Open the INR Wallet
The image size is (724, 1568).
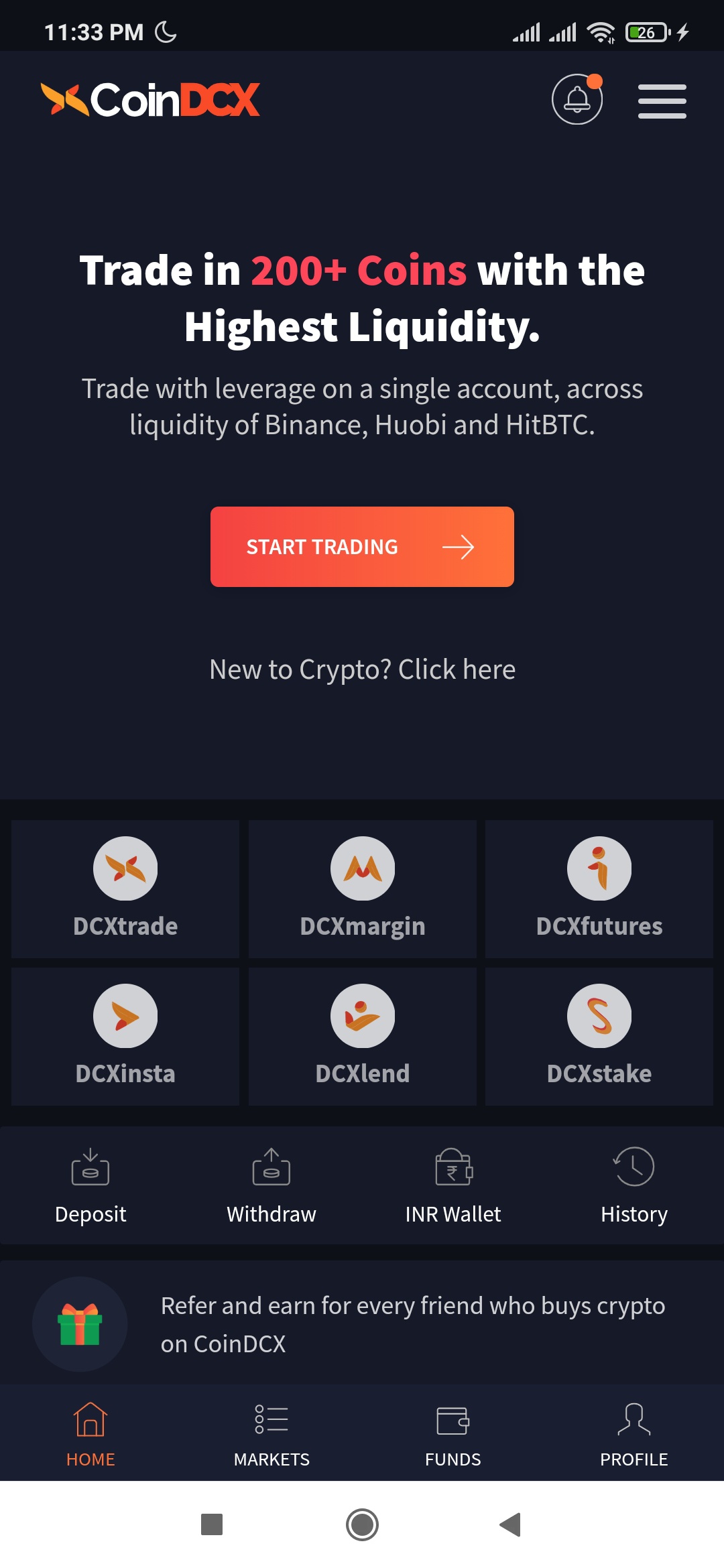coord(453,1185)
